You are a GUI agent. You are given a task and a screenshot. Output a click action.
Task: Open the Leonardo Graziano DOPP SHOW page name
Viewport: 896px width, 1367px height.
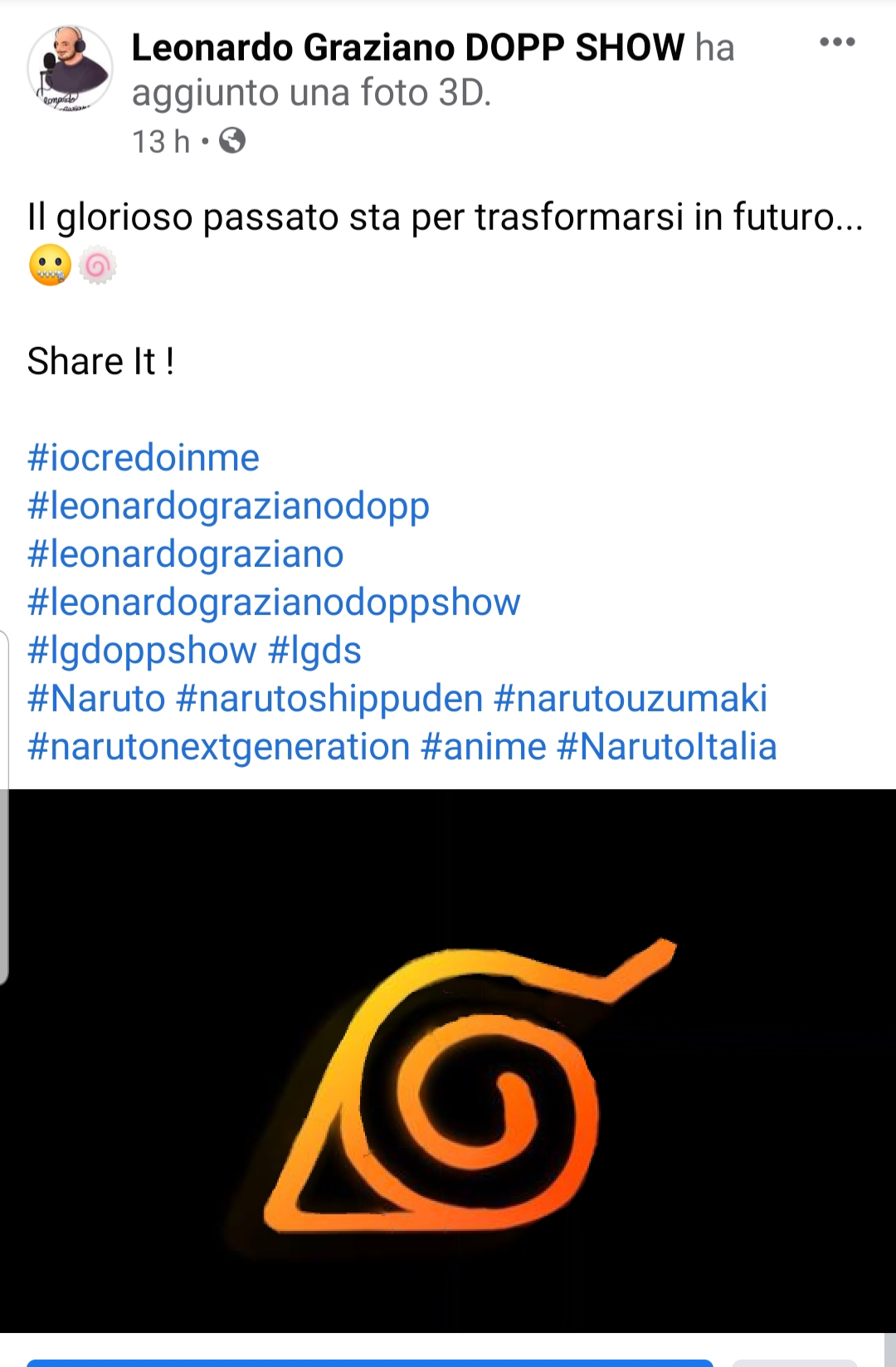coord(408,48)
